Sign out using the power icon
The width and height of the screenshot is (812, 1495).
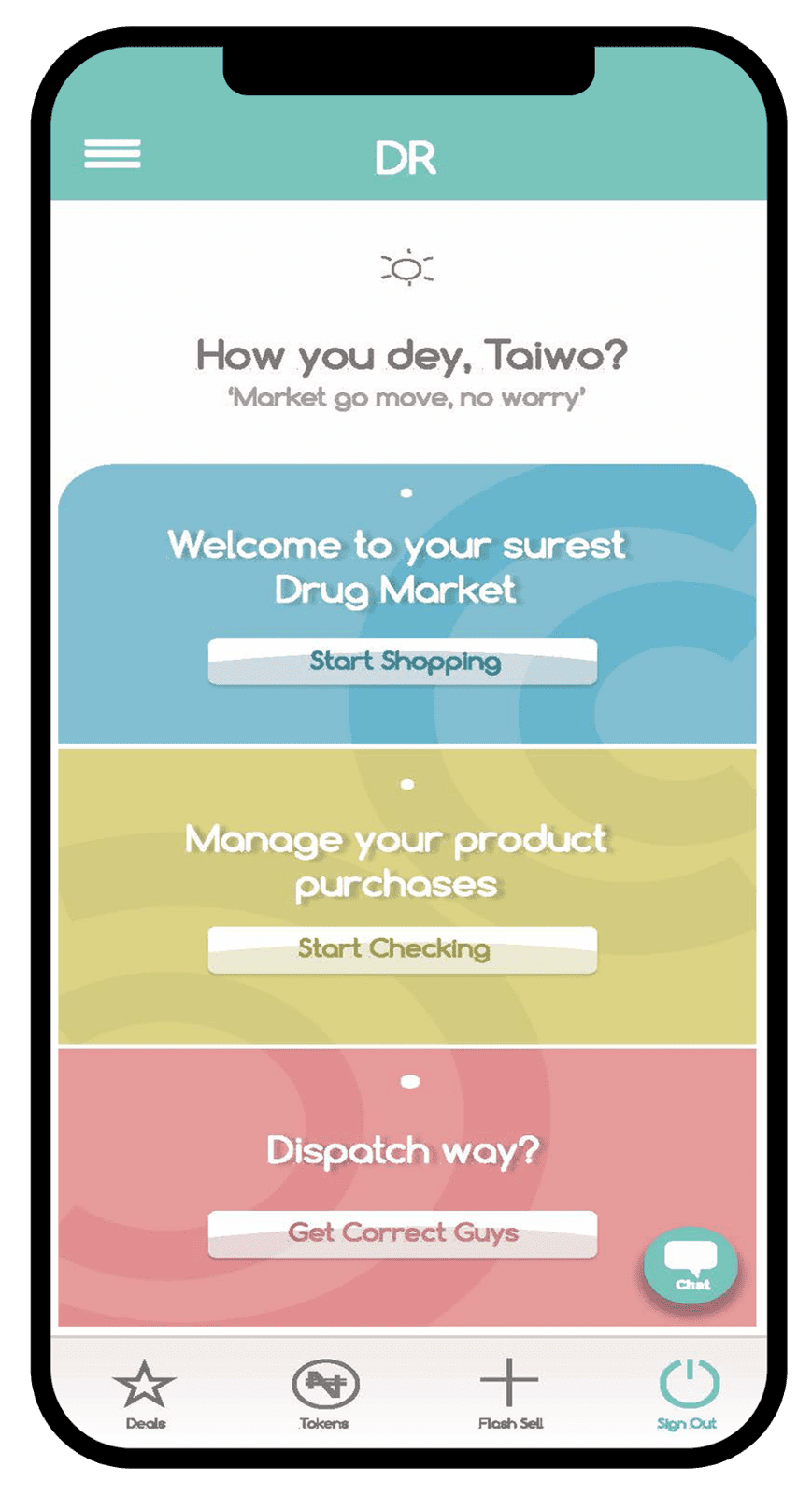click(689, 1392)
